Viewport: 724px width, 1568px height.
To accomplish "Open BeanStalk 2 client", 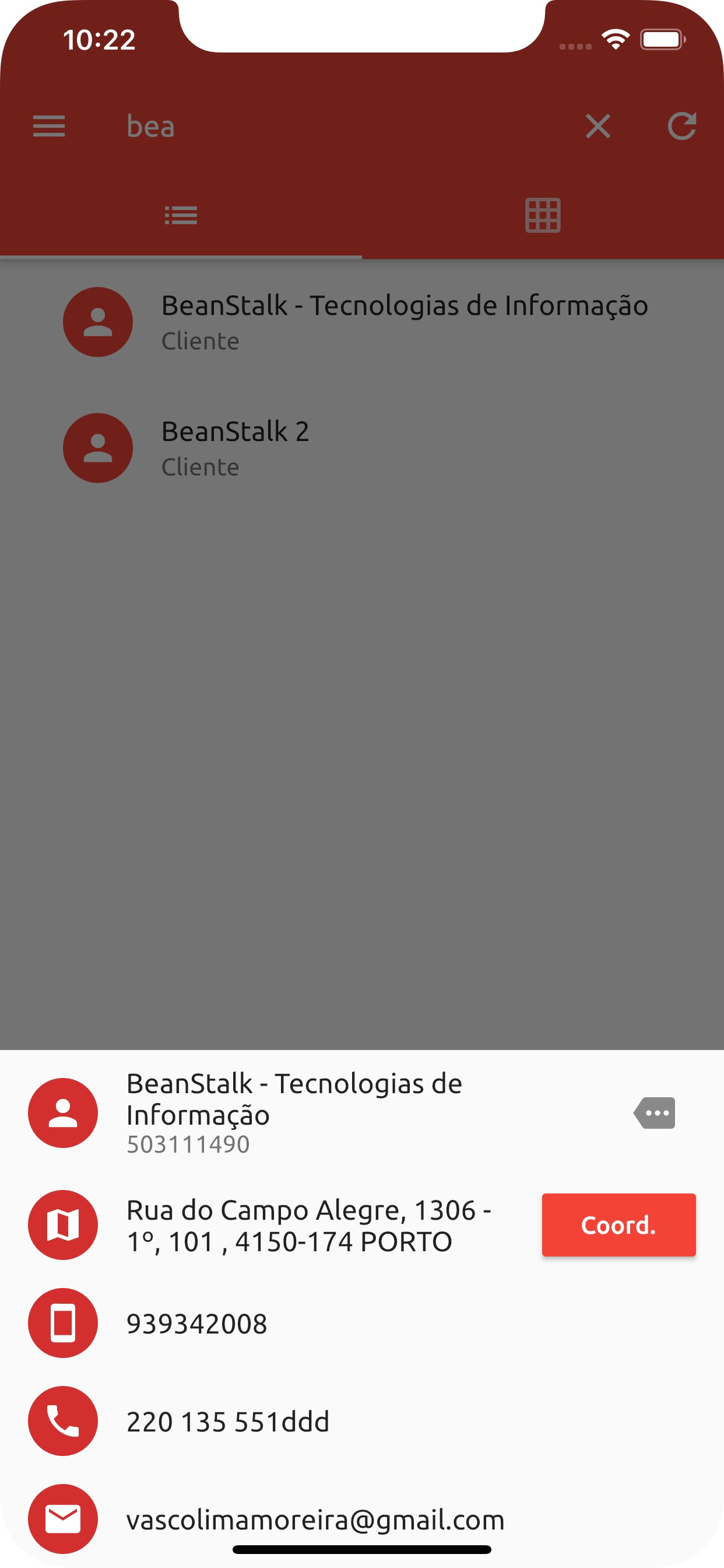I will click(x=362, y=448).
